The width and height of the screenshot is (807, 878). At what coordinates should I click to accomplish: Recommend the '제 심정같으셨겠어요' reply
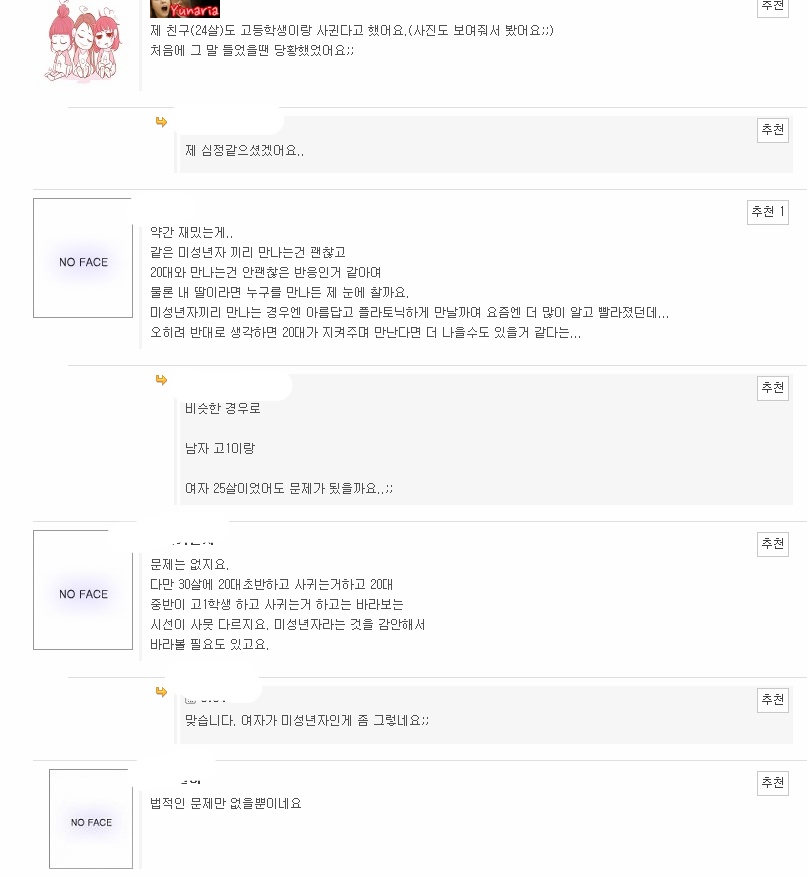[772, 130]
